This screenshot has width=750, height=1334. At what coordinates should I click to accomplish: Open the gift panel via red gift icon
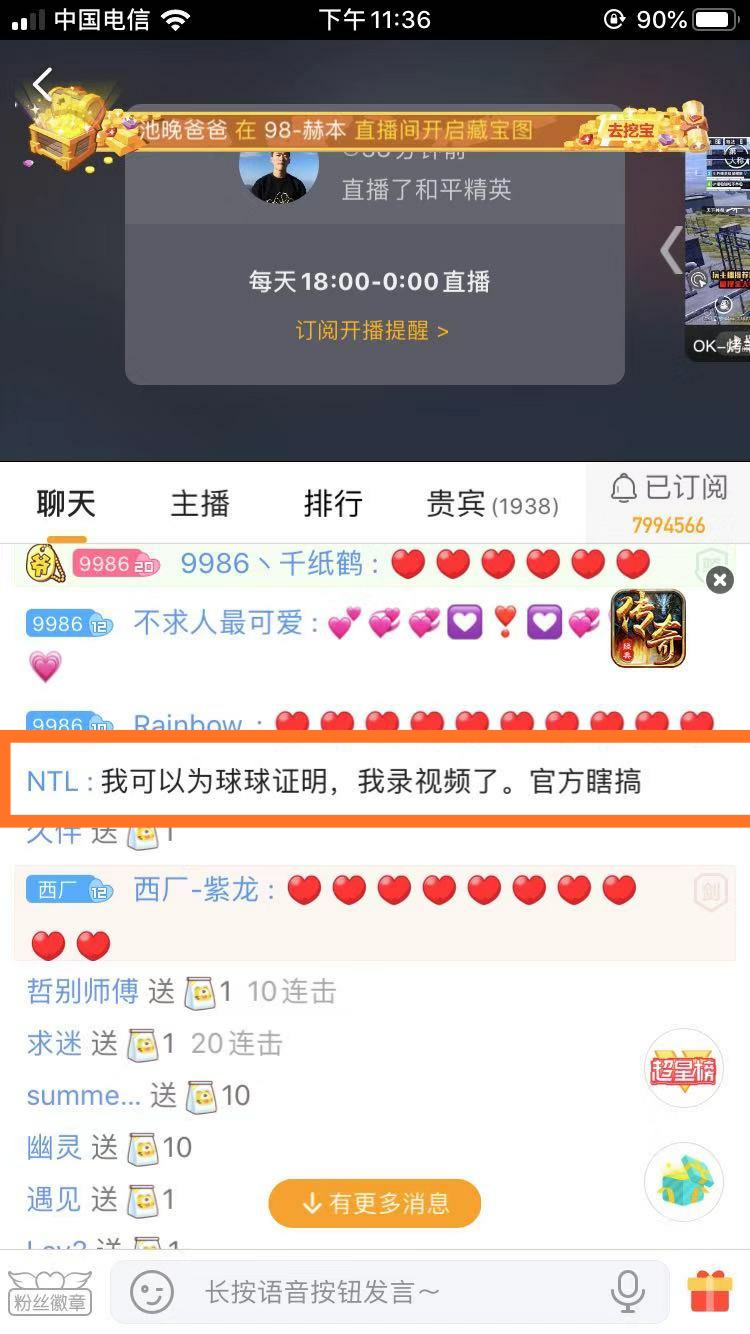[x=708, y=1292]
